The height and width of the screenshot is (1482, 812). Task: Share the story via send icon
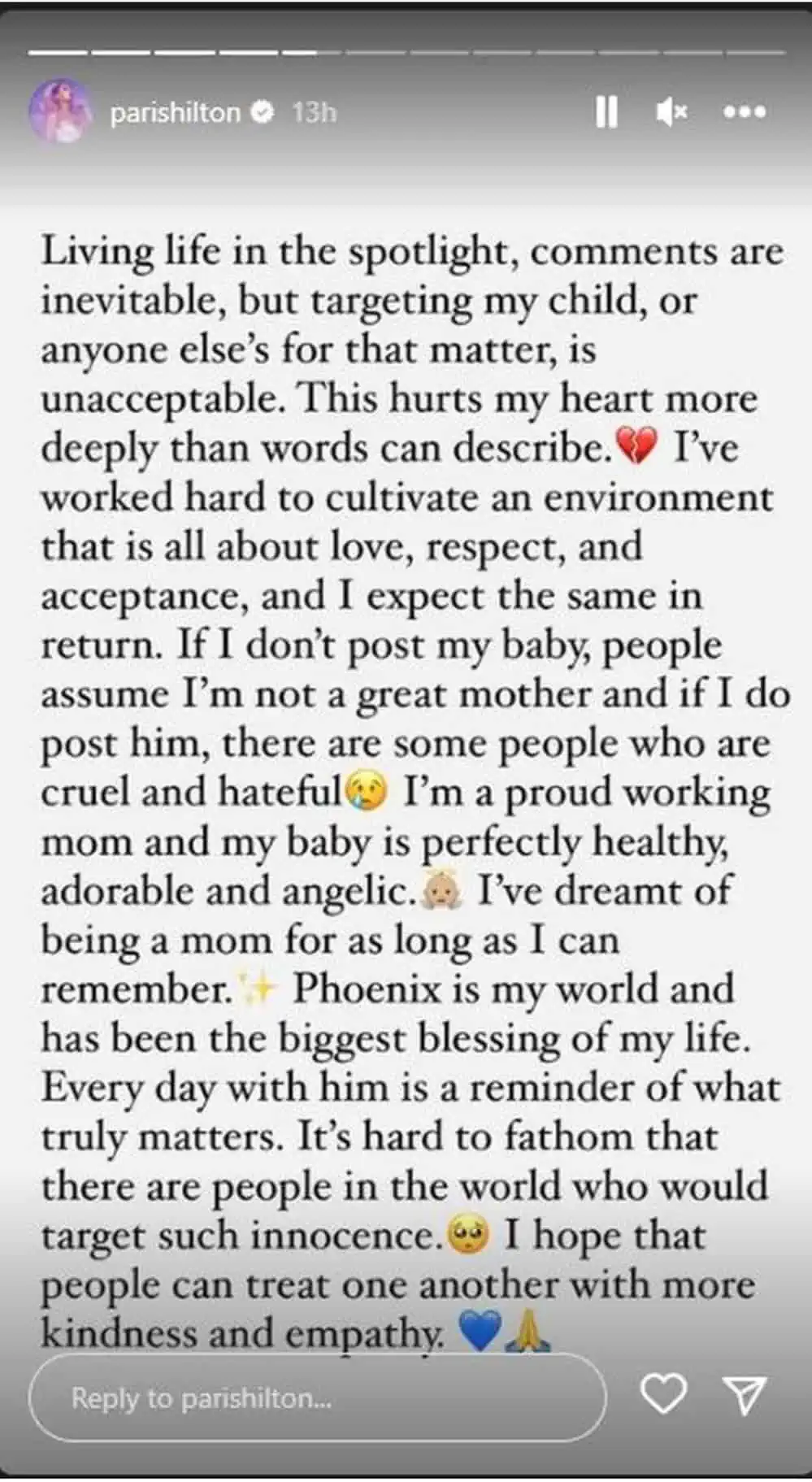(x=745, y=1393)
